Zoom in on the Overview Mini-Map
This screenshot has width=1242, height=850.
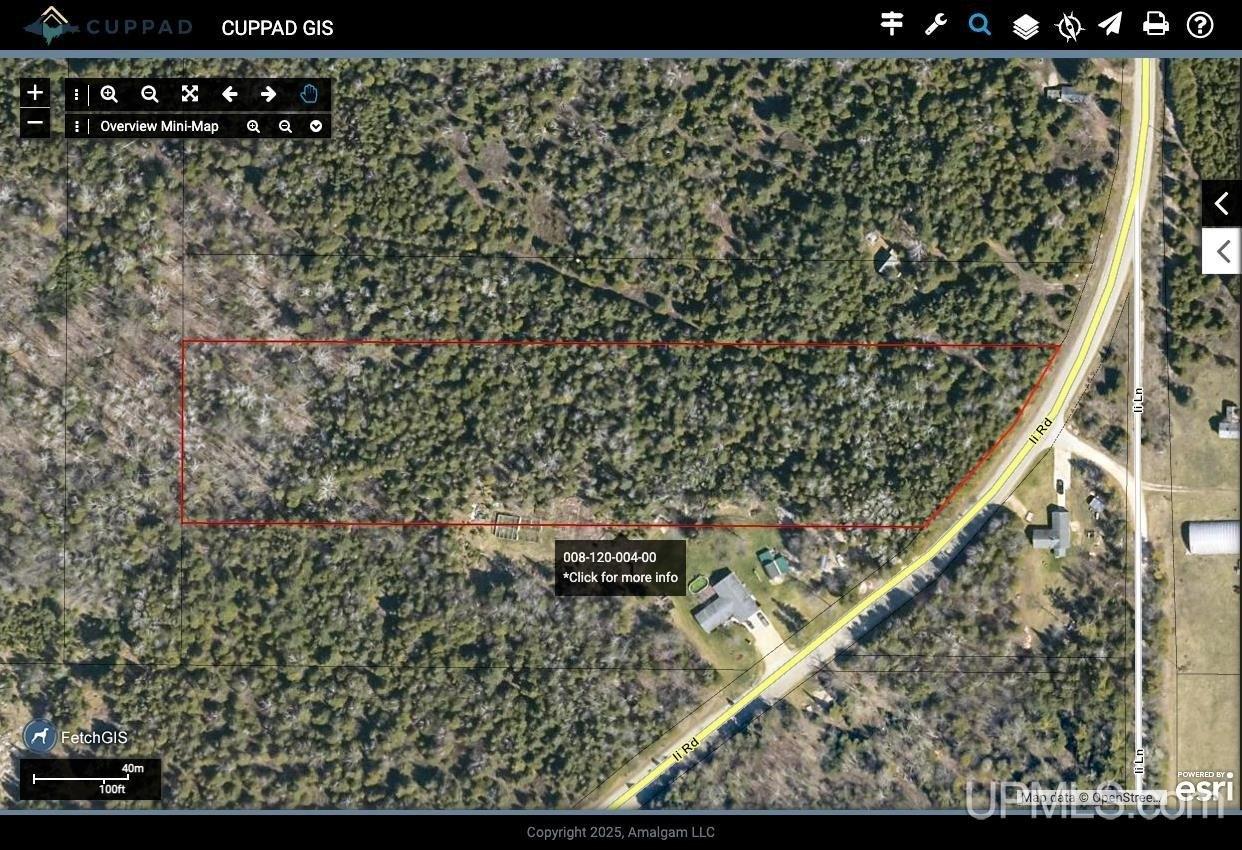pos(254,126)
